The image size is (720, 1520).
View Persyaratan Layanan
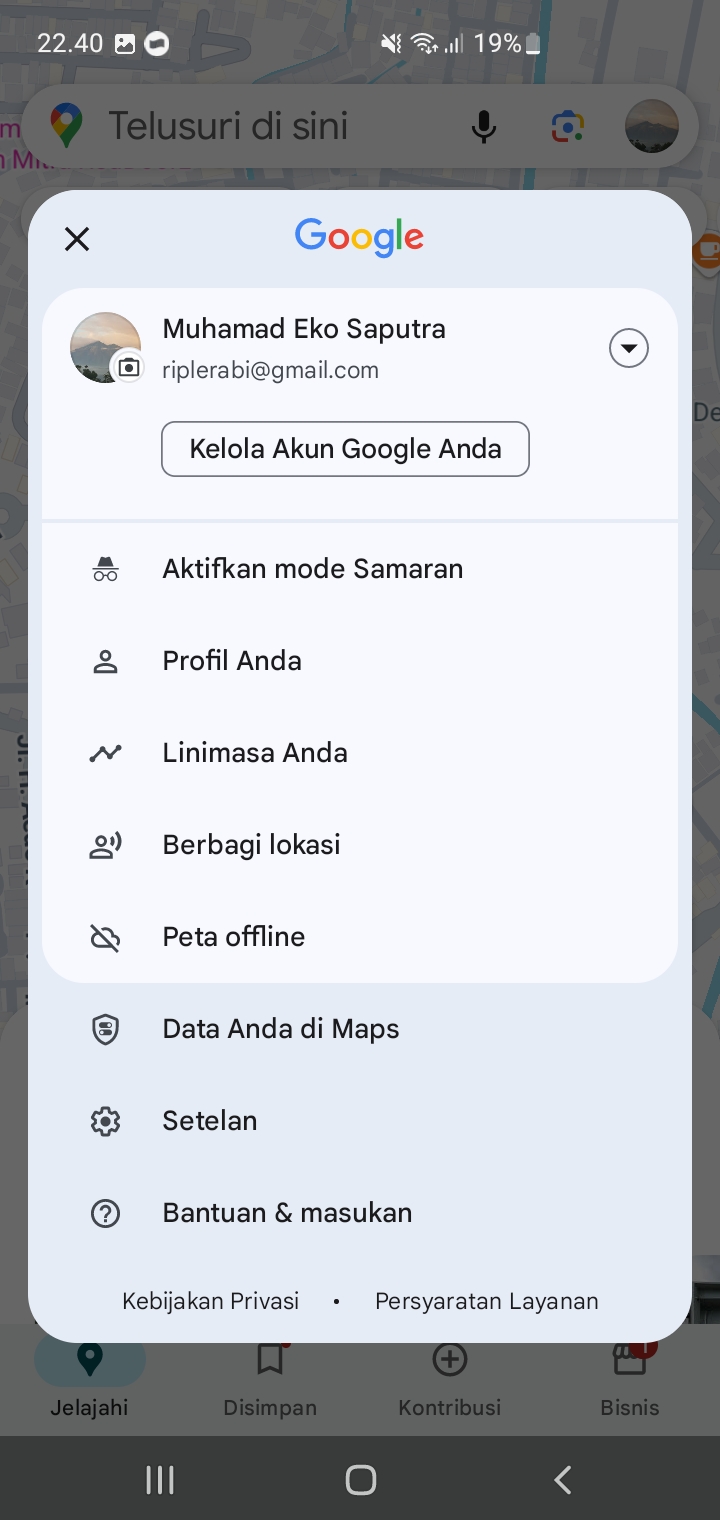click(x=487, y=1301)
